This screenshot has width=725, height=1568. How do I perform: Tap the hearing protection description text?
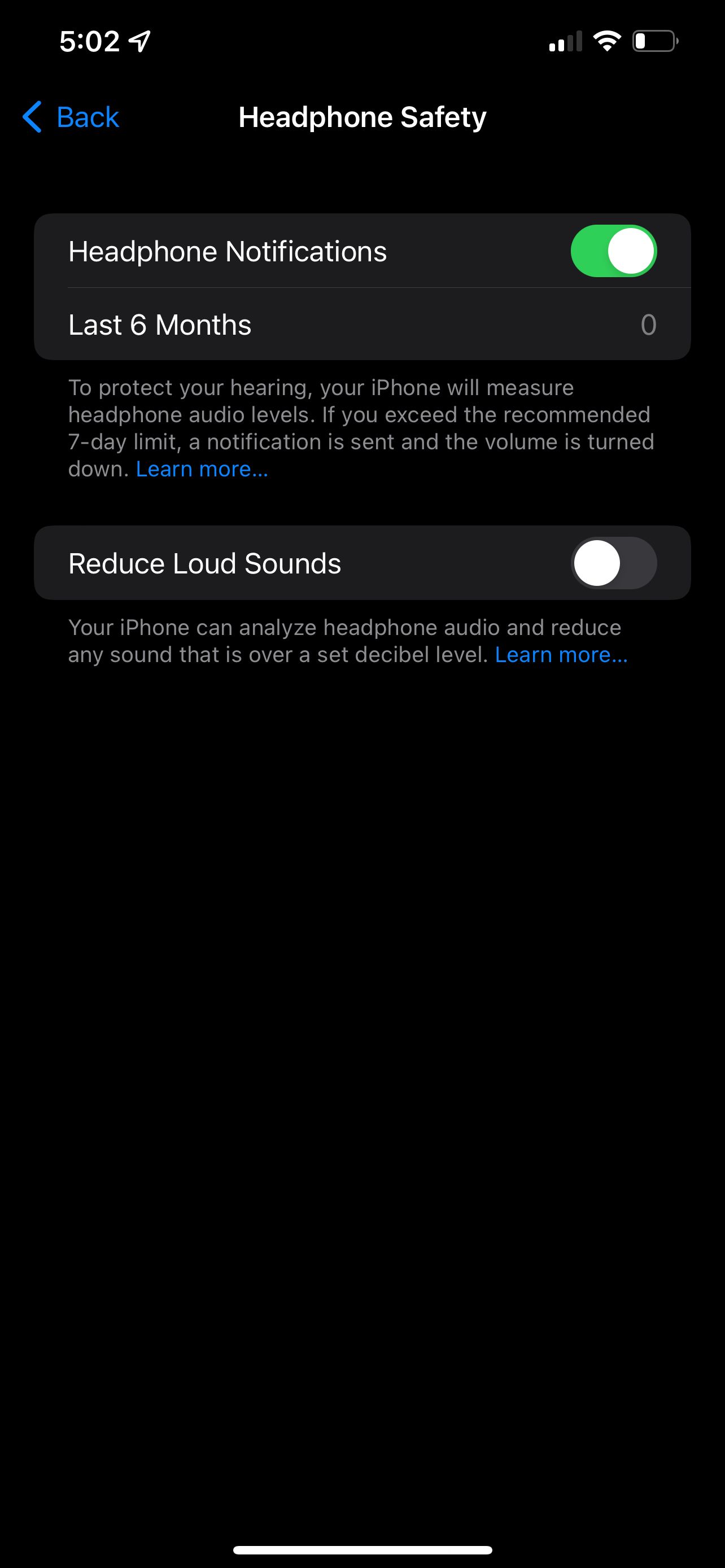click(x=362, y=427)
